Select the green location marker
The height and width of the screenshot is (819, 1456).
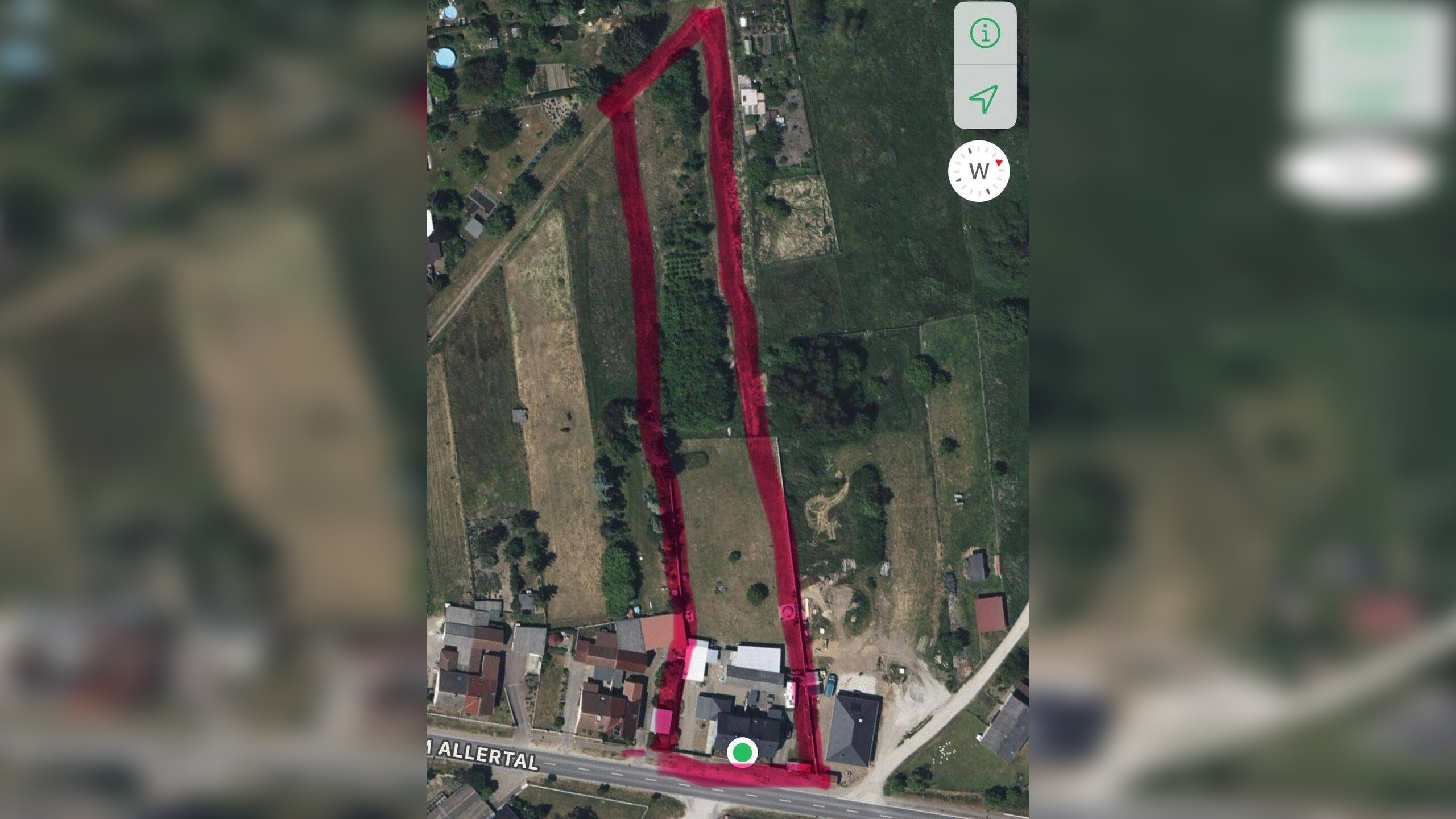click(x=742, y=752)
